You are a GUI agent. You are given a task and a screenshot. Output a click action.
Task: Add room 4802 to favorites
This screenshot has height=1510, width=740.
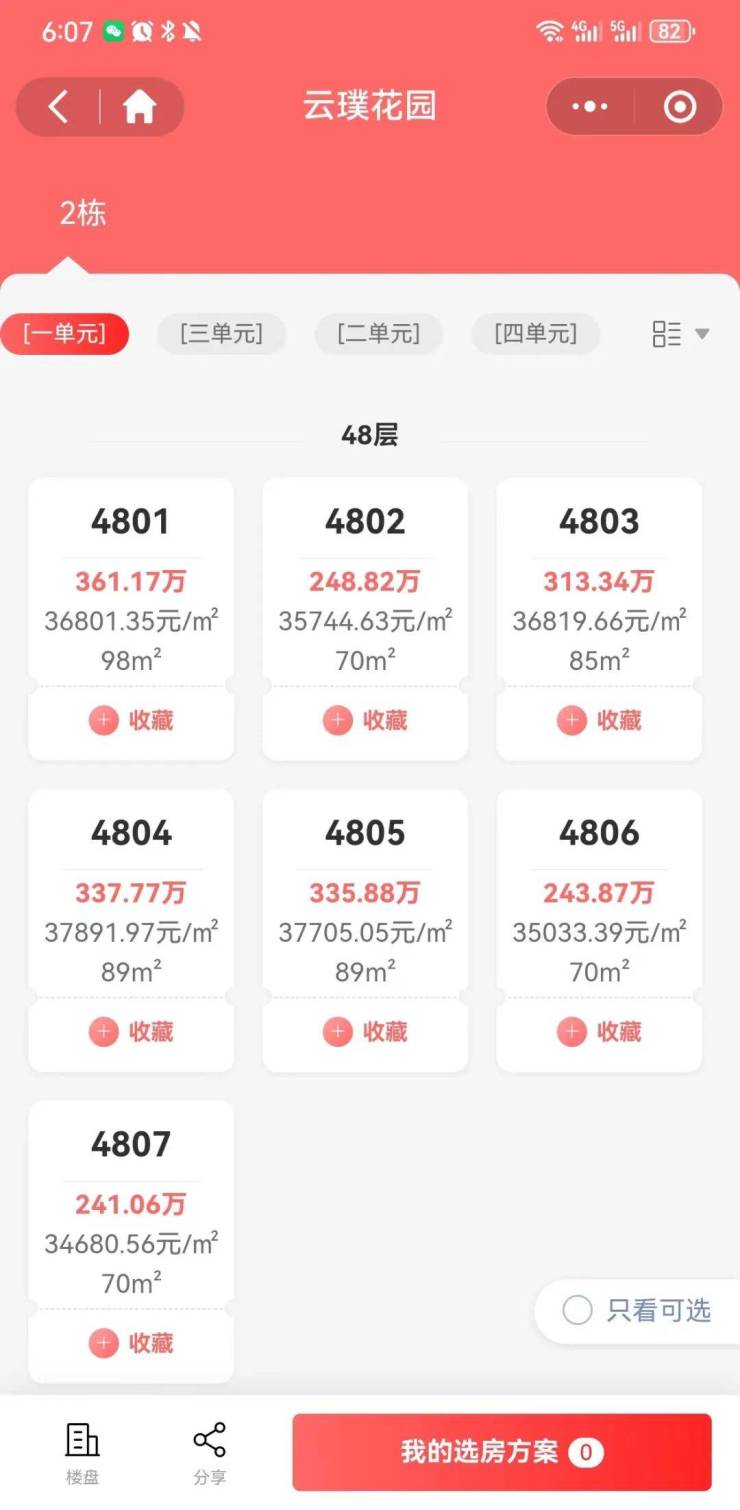pyautogui.click(x=365, y=720)
